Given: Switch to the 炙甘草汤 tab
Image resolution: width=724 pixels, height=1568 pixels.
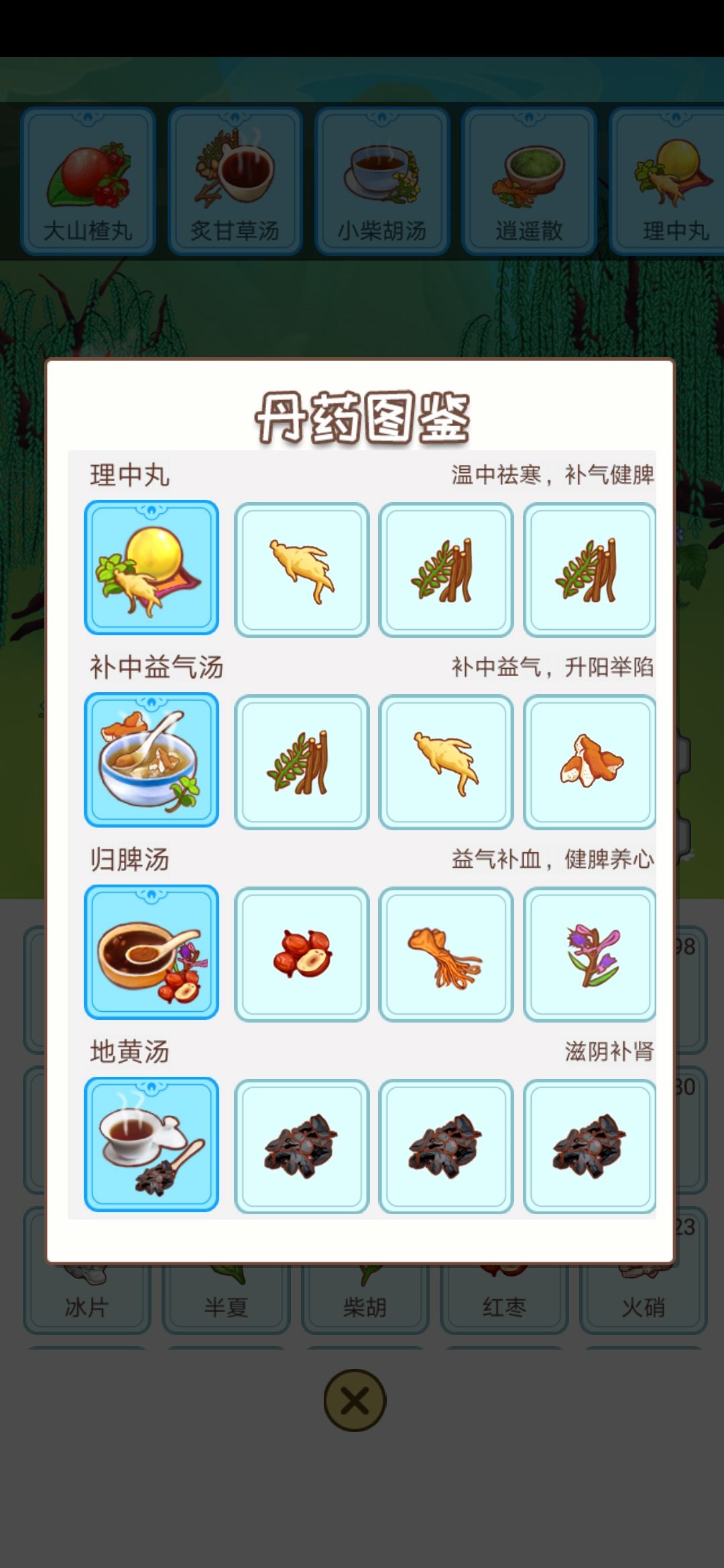Looking at the screenshot, I should [233, 180].
